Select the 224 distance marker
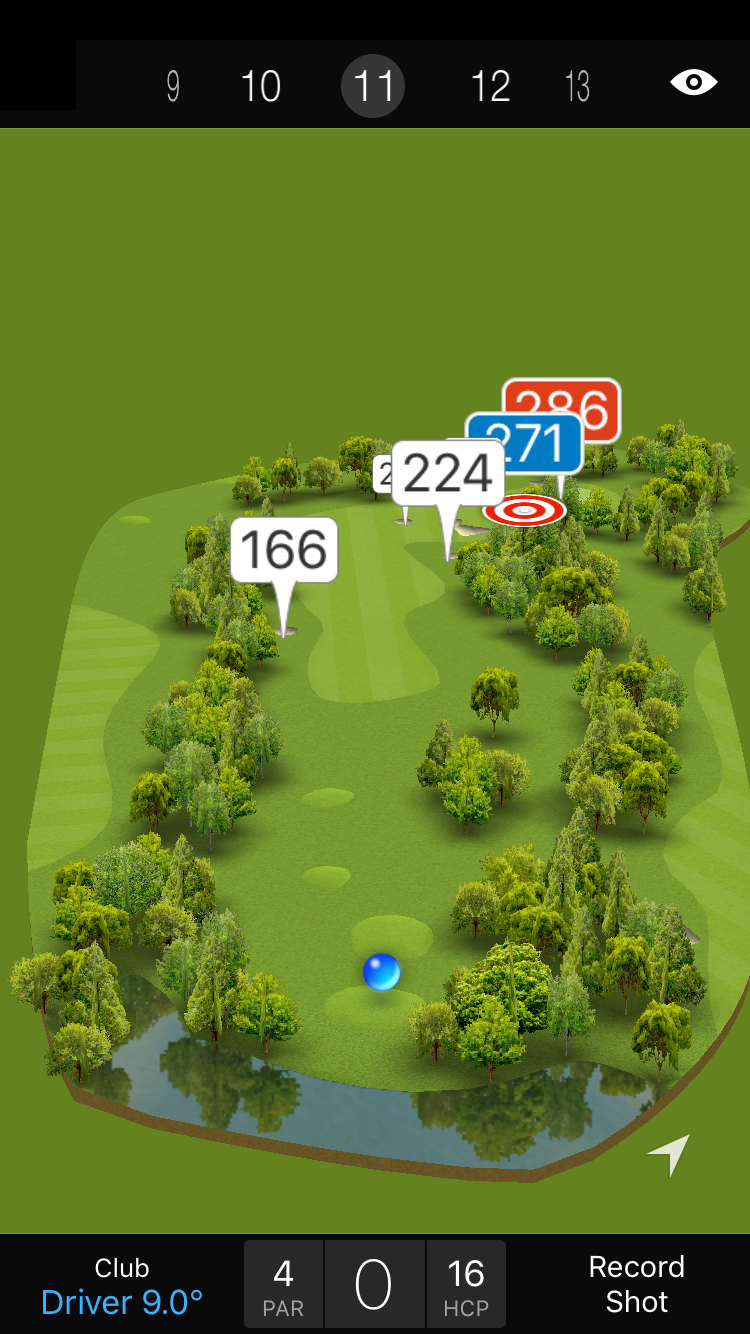Image resolution: width=750 pixels, height=1334 pixels. tap(447, 473)
